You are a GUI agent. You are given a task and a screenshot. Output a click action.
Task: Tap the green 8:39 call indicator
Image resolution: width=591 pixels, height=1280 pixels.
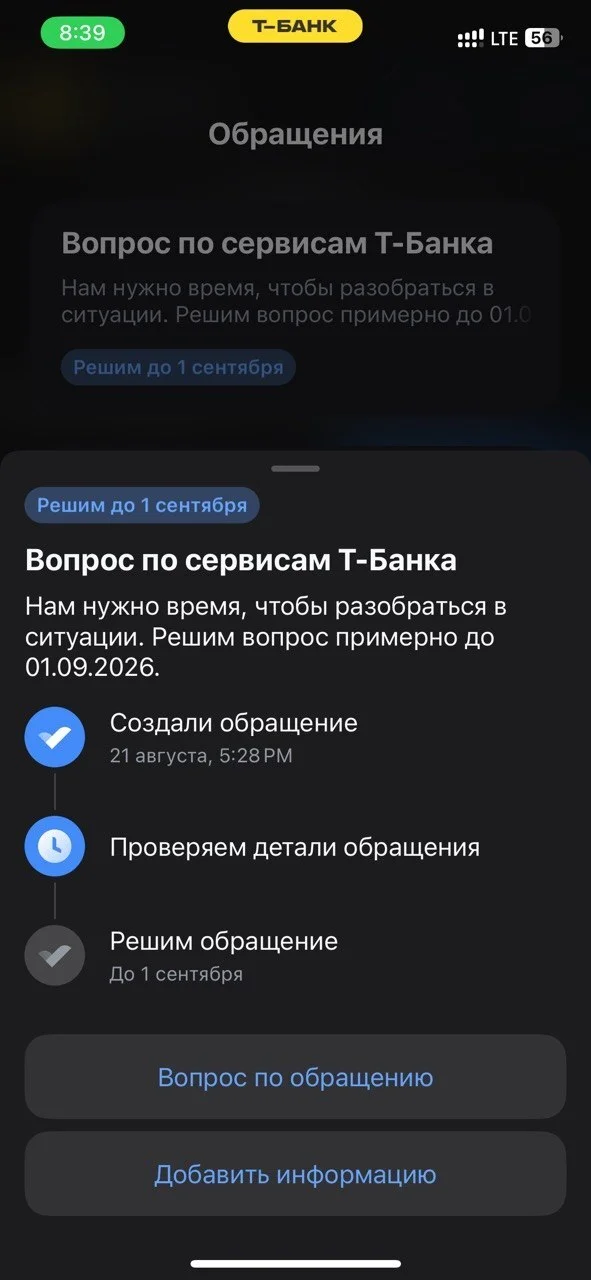pos(82,32)
